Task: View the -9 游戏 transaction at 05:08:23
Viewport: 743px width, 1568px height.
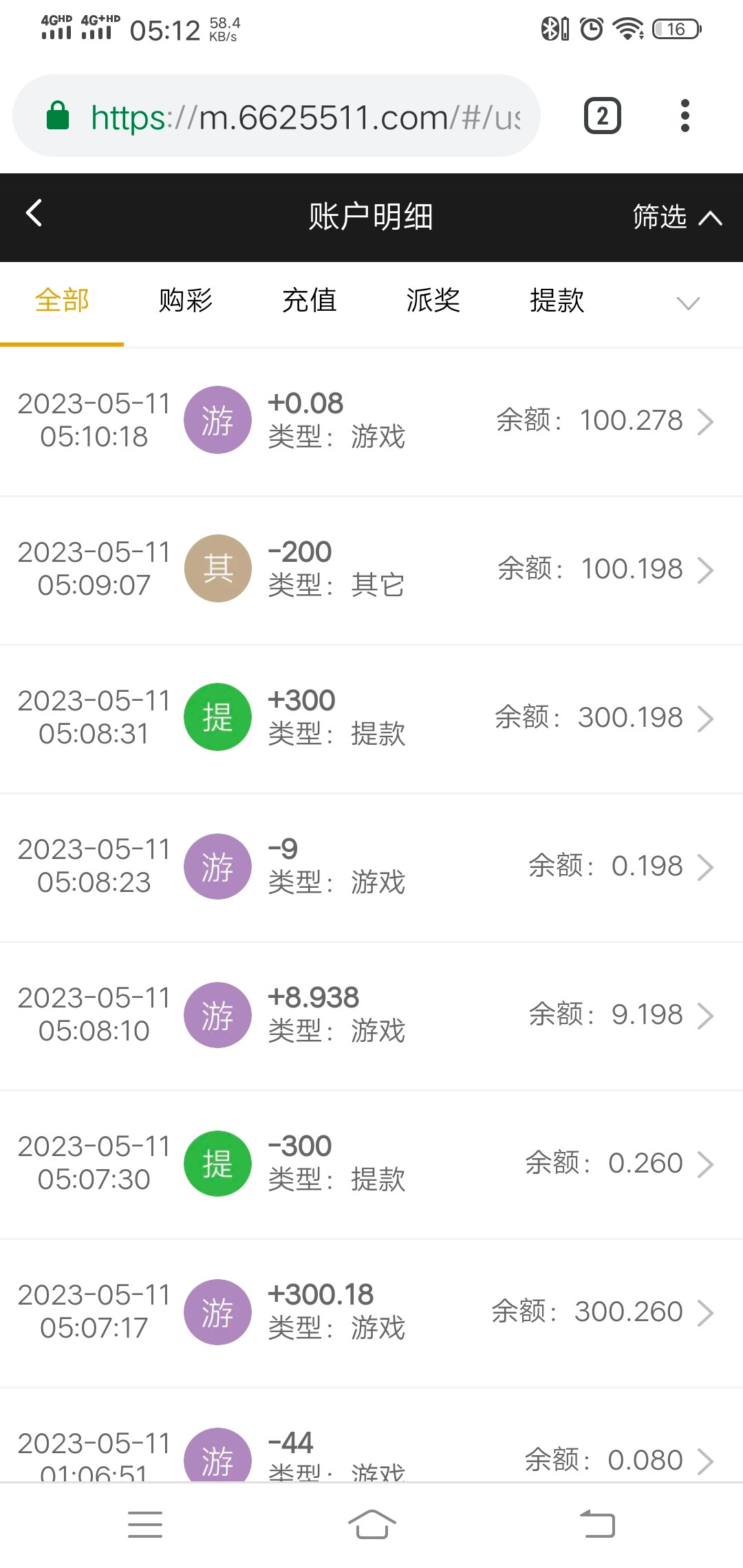Action: 371,867
